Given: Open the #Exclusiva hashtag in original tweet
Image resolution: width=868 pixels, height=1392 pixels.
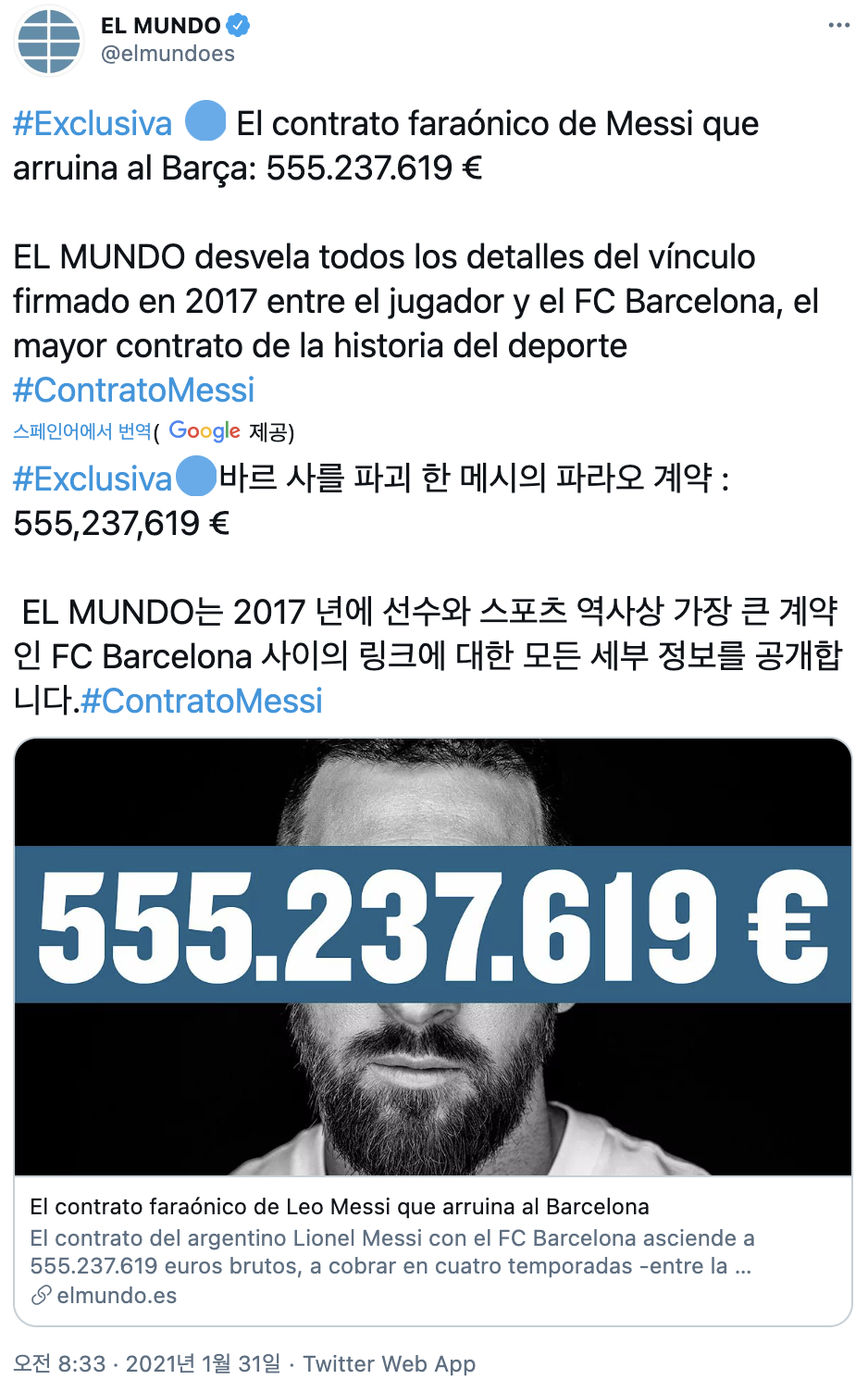Looking at the screenshot, I should (93, 123).
